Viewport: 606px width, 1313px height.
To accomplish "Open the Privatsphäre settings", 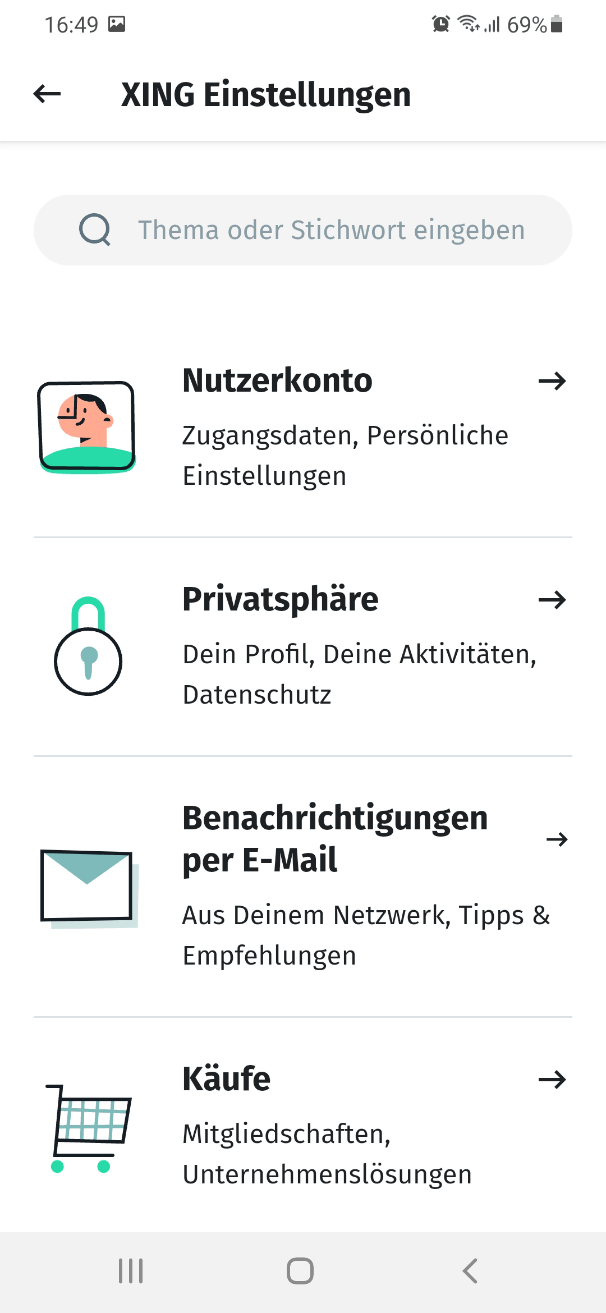I will click(303, 646).
